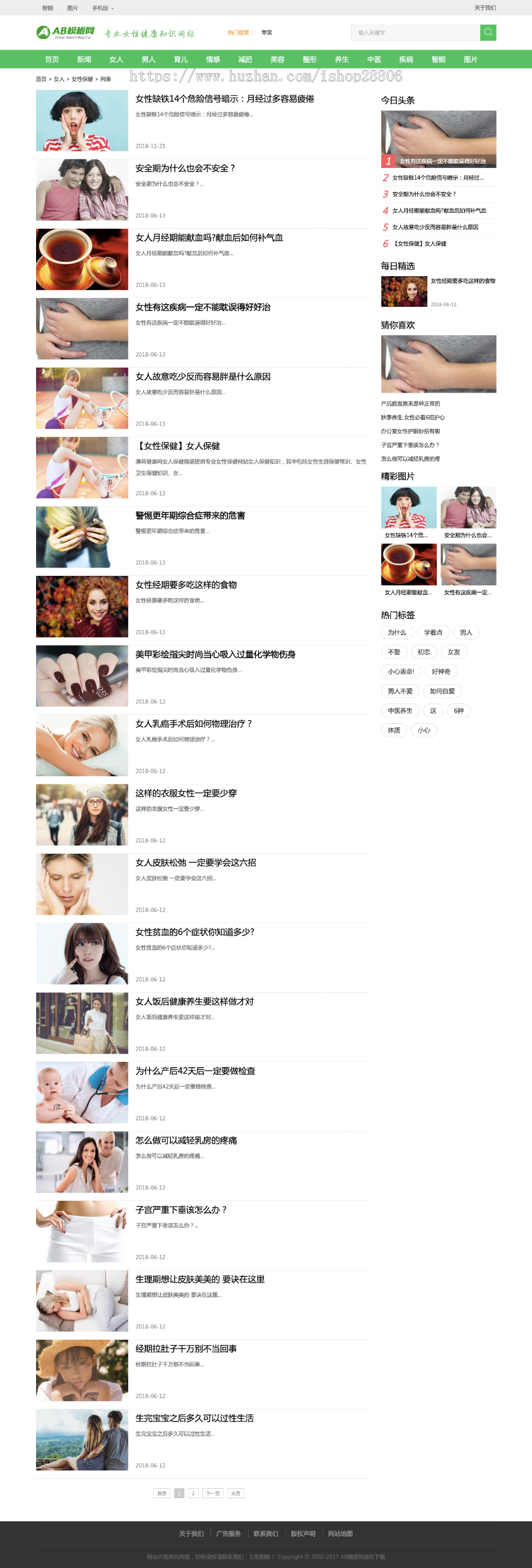Open the 女人 navigation tab
Image resolution: width=532 pixels, height=1568 pixels.
[116, 59]
